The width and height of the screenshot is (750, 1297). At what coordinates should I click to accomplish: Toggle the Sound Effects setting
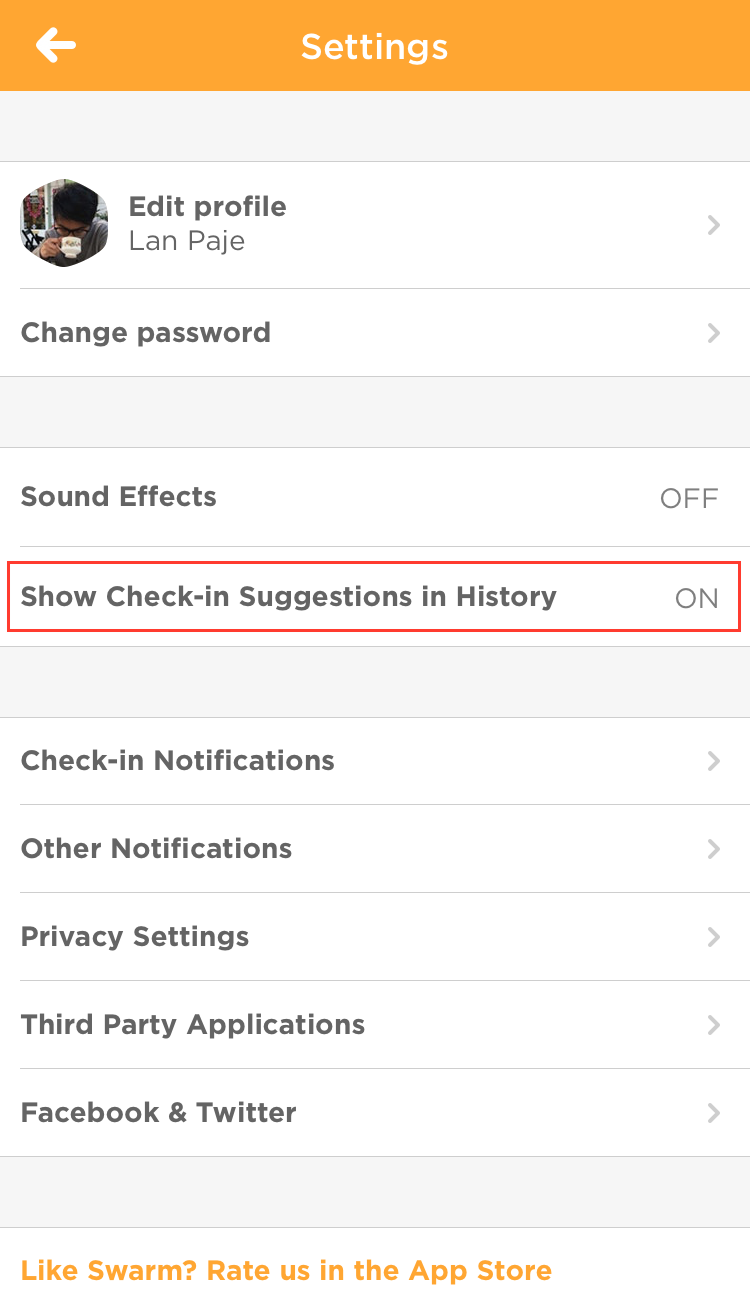coord(688,497)
